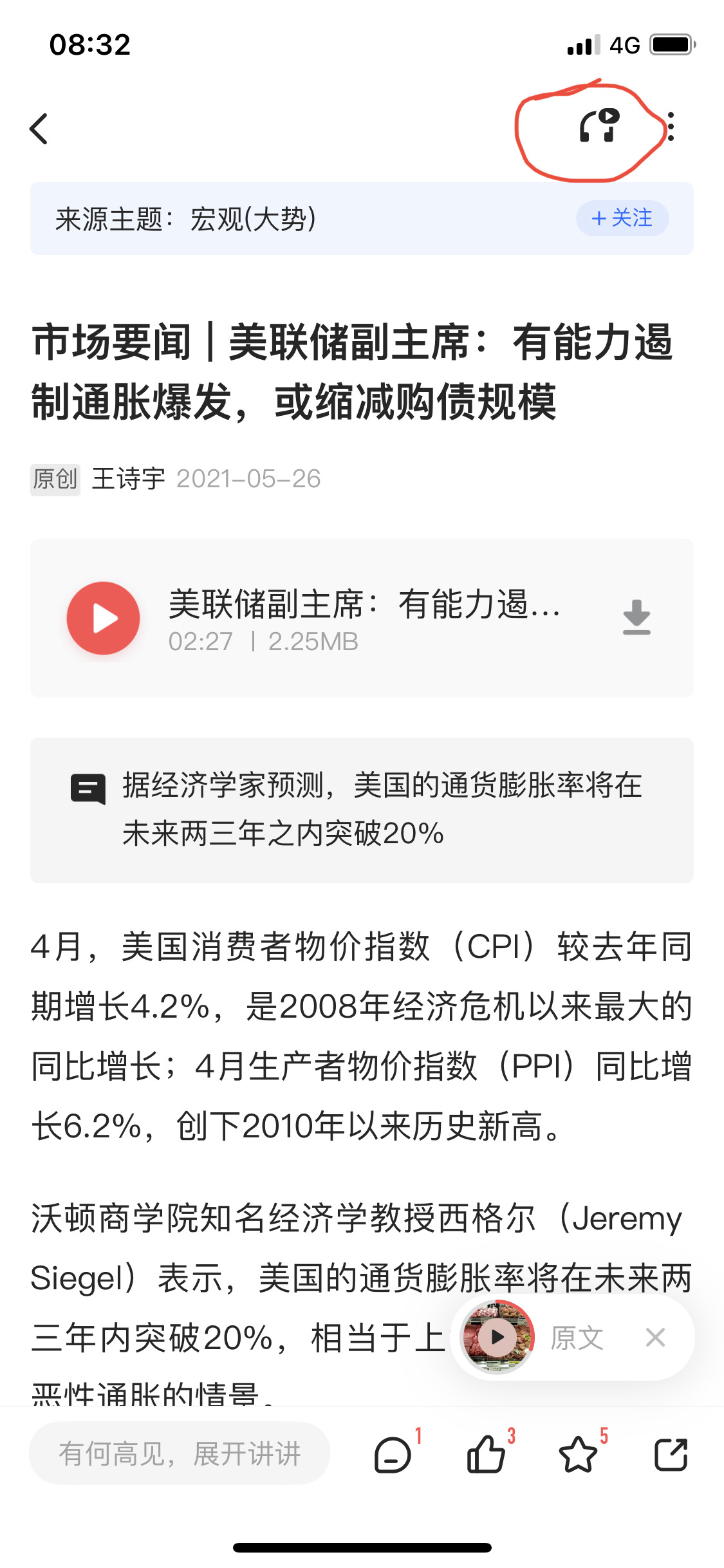The width and height of the screenshot is (724, 1568).
Task: Close the floating audio player
Action: point(655,1338)
